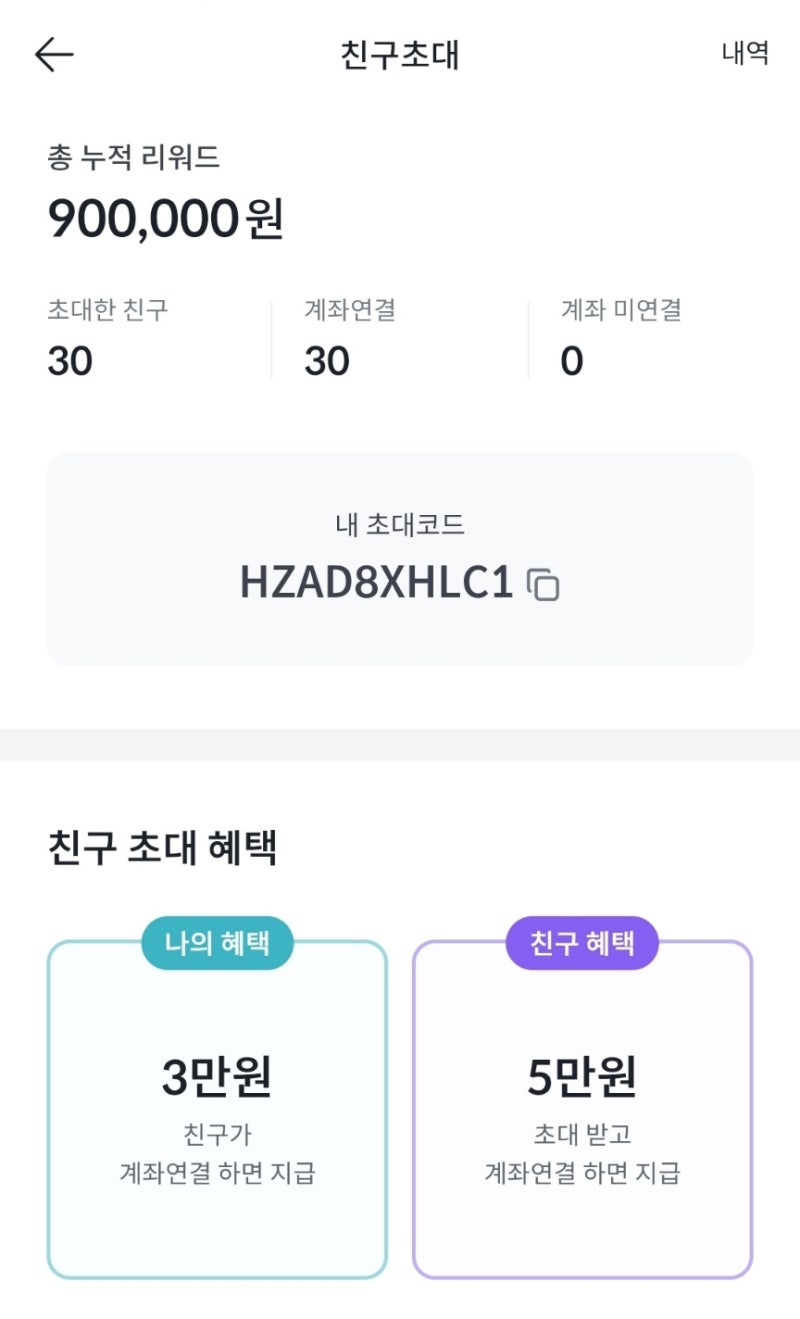Viewport: 800px width, 1319px height.
Task: Click the copy icon next to invite code
Action: point(541,584)
